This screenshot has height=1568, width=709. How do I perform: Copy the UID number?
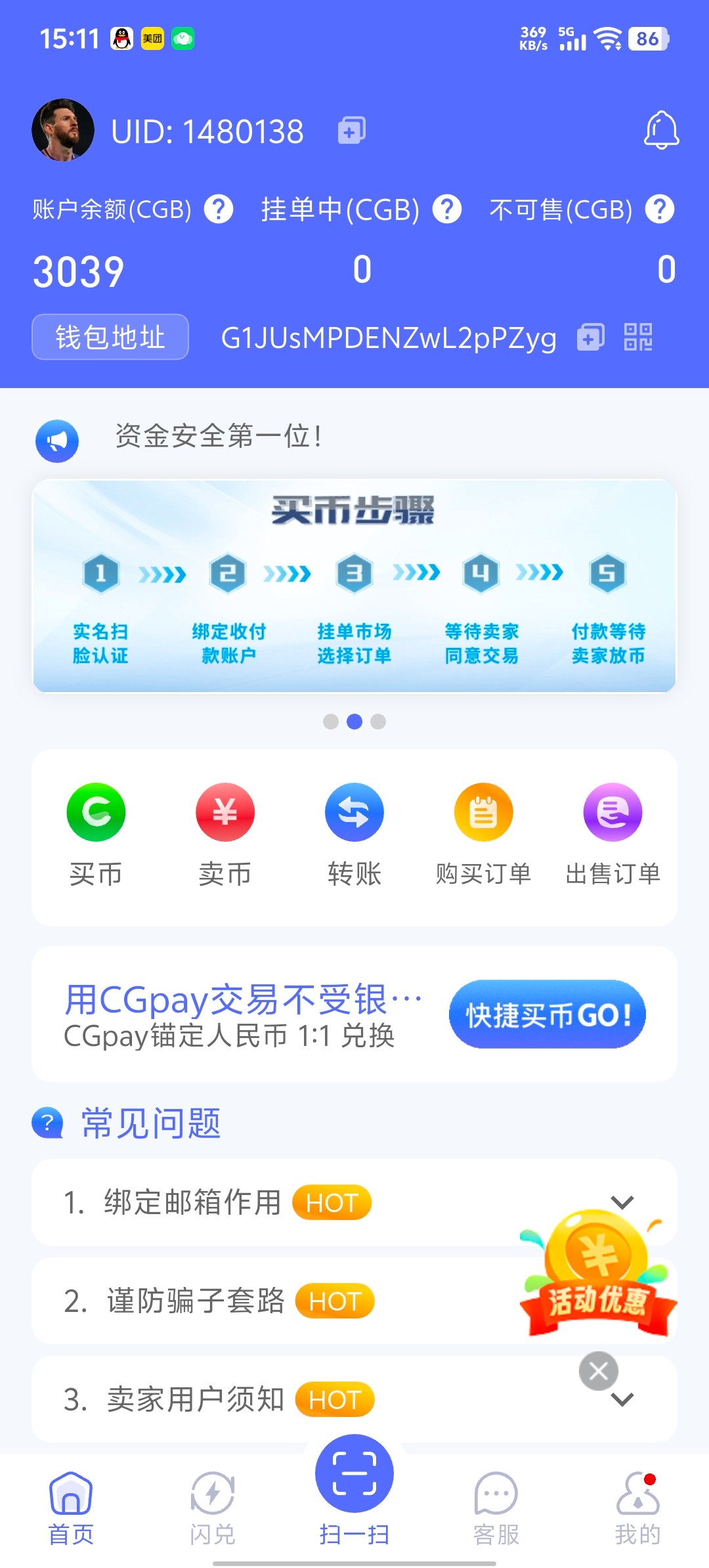click(352, 131)
